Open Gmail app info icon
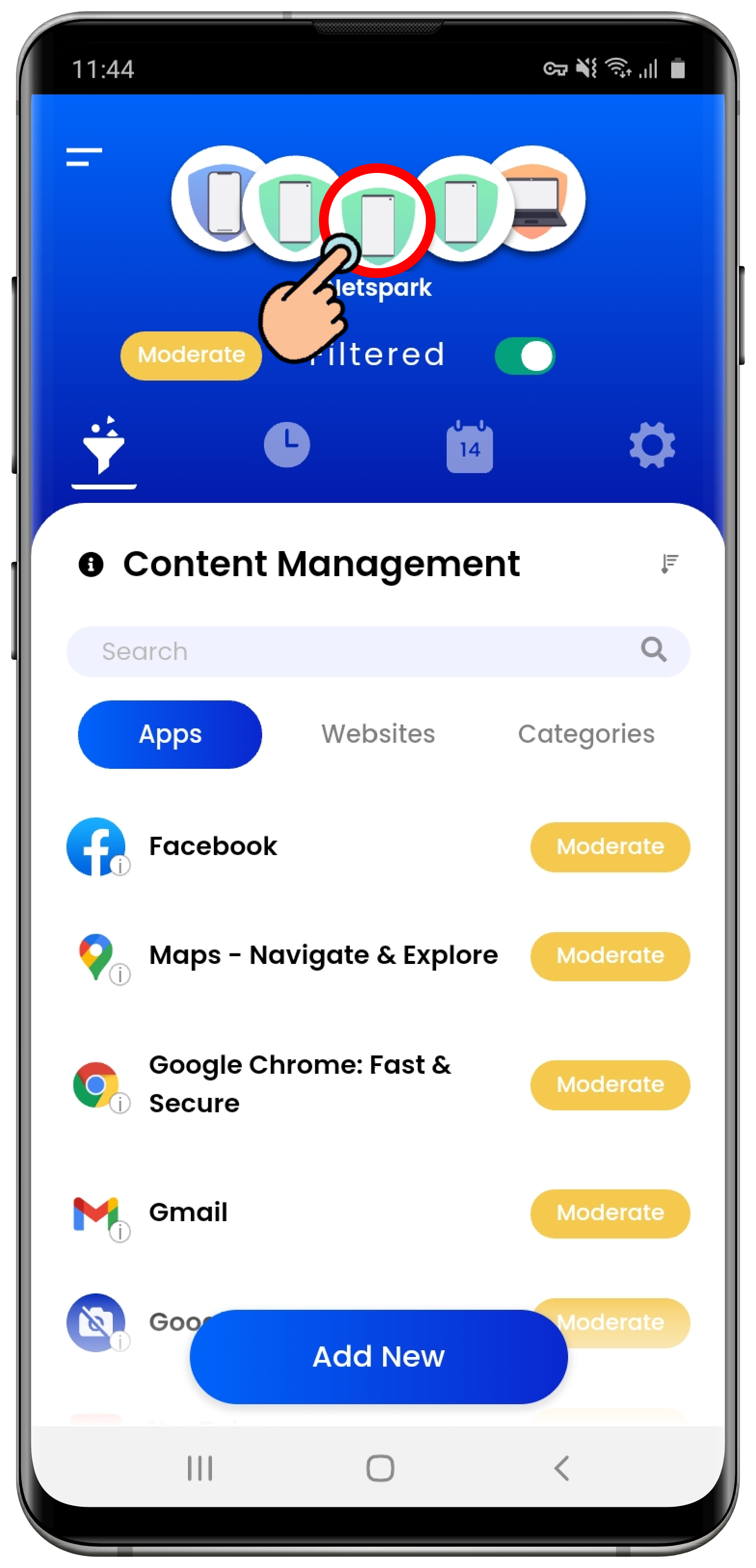Image resolution: width=756 pixels, height=1568 pixels. click(x=120, y=1232)
